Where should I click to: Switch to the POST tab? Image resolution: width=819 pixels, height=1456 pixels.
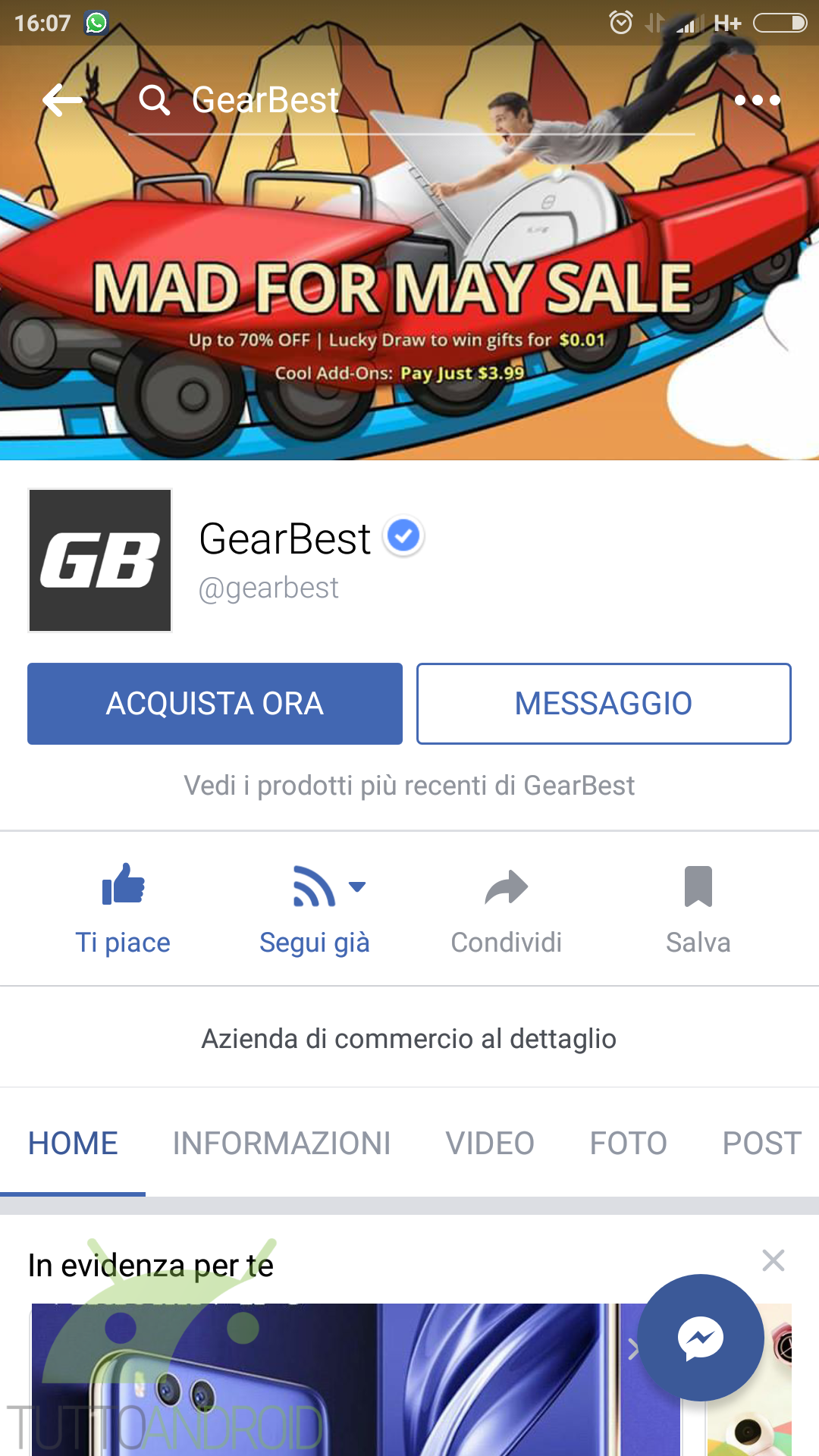click(x=762, y=1143)
